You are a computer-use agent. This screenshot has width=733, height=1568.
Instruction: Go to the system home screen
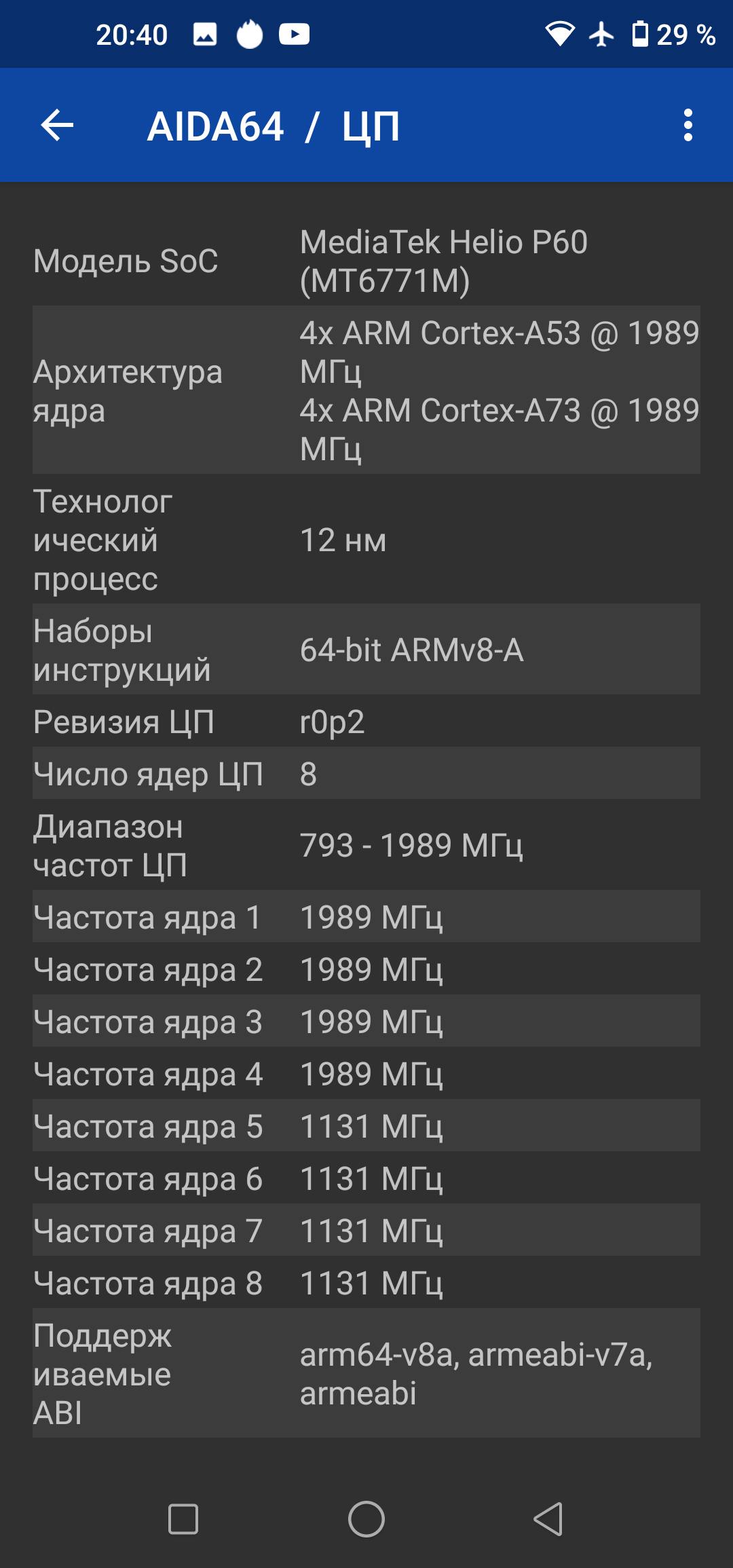tap(366, 1519)
